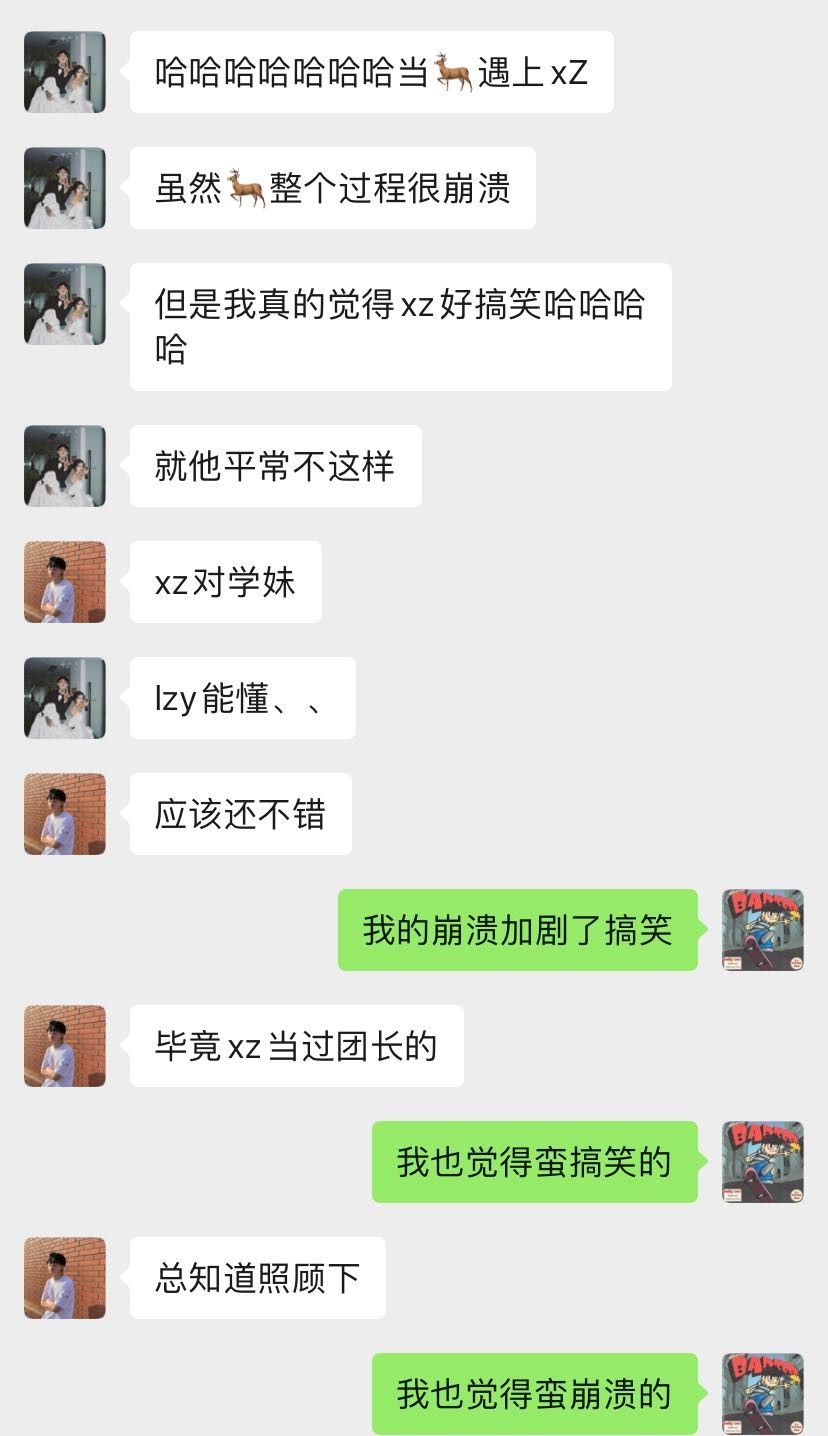This screenshot has height=1436, width=828.
Task: Tap avatar beside '虽然🦌整个过程很崩溃'
Action: (x=65, y=188)
